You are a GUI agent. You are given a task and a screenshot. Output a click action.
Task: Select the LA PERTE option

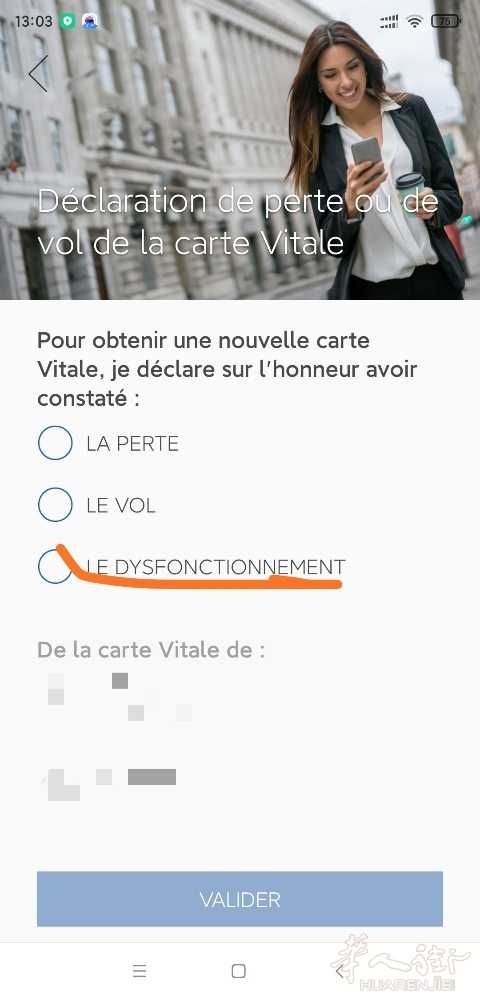click(x=55, y=443)
